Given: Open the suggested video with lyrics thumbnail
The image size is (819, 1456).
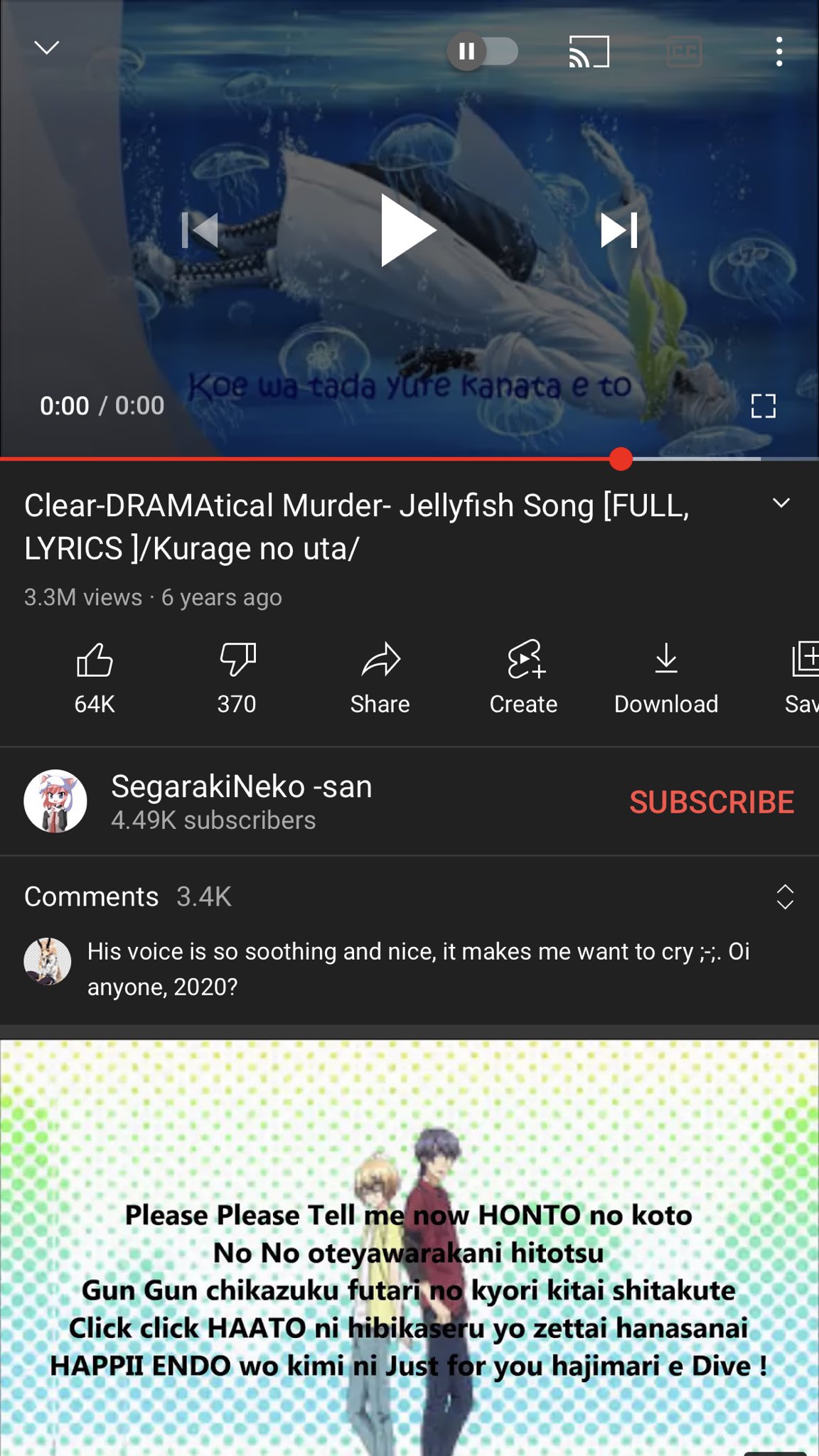Looking at the screenshot, I should [409, 1247].
